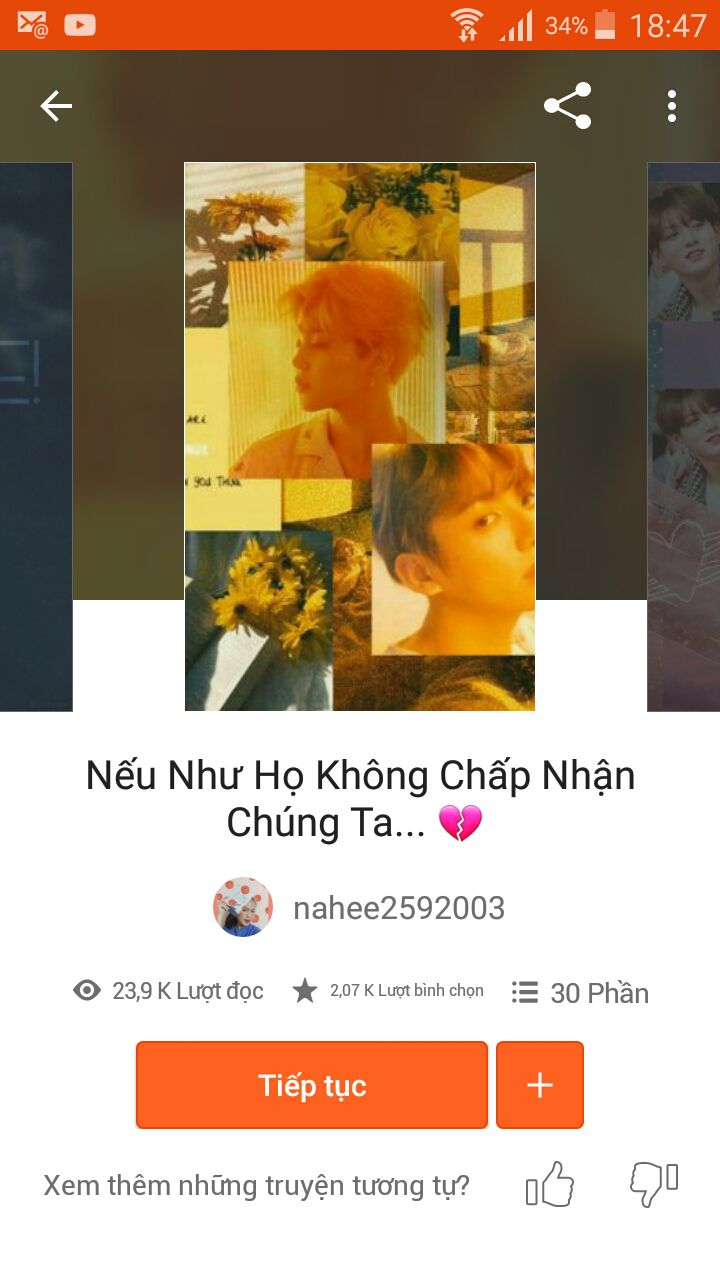Go back using the arrow icon
This screenshot has width=720, height=1280.
tap(56, 106)
